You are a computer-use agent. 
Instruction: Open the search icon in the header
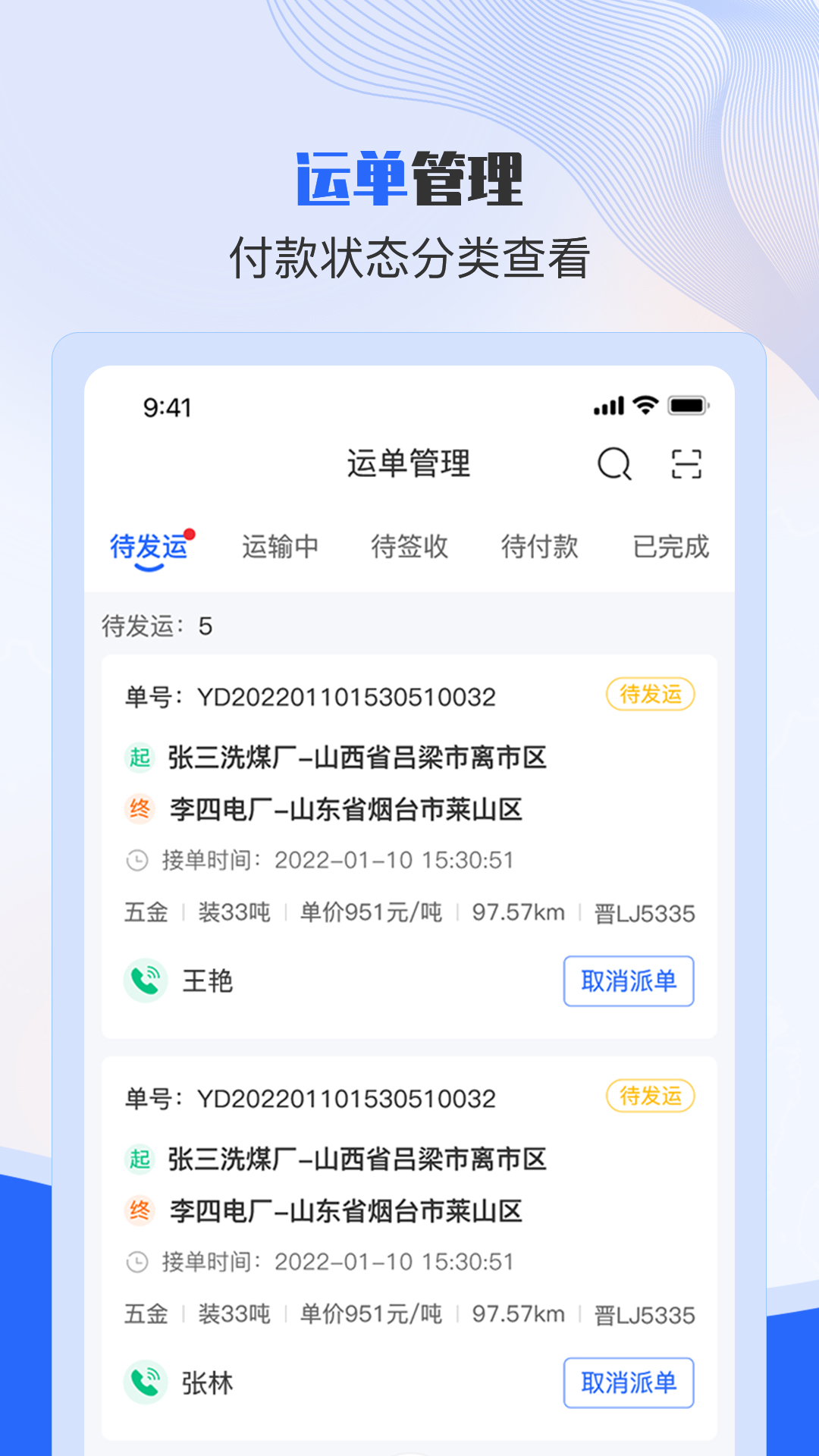[615, 465]
